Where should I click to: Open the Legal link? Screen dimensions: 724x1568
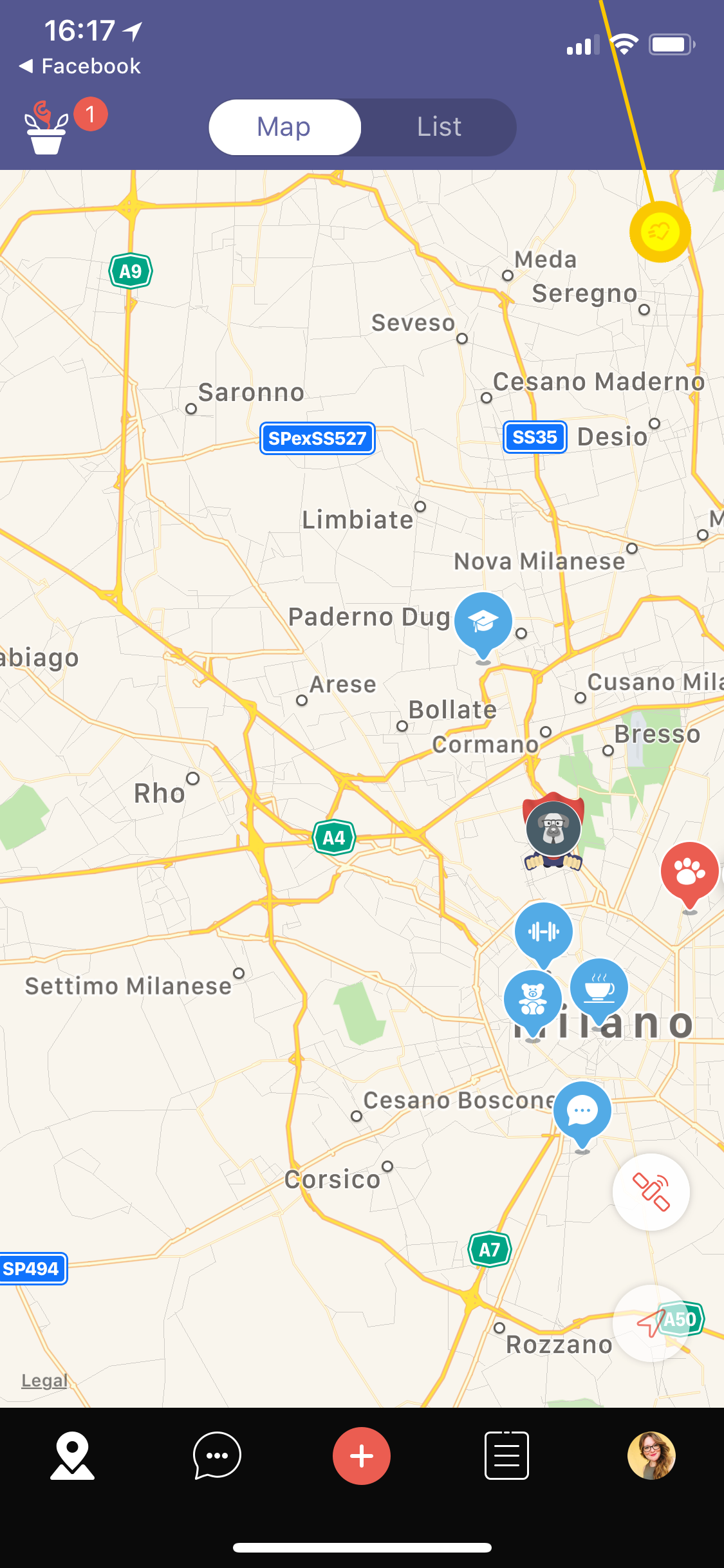[x=44, y=1381]
